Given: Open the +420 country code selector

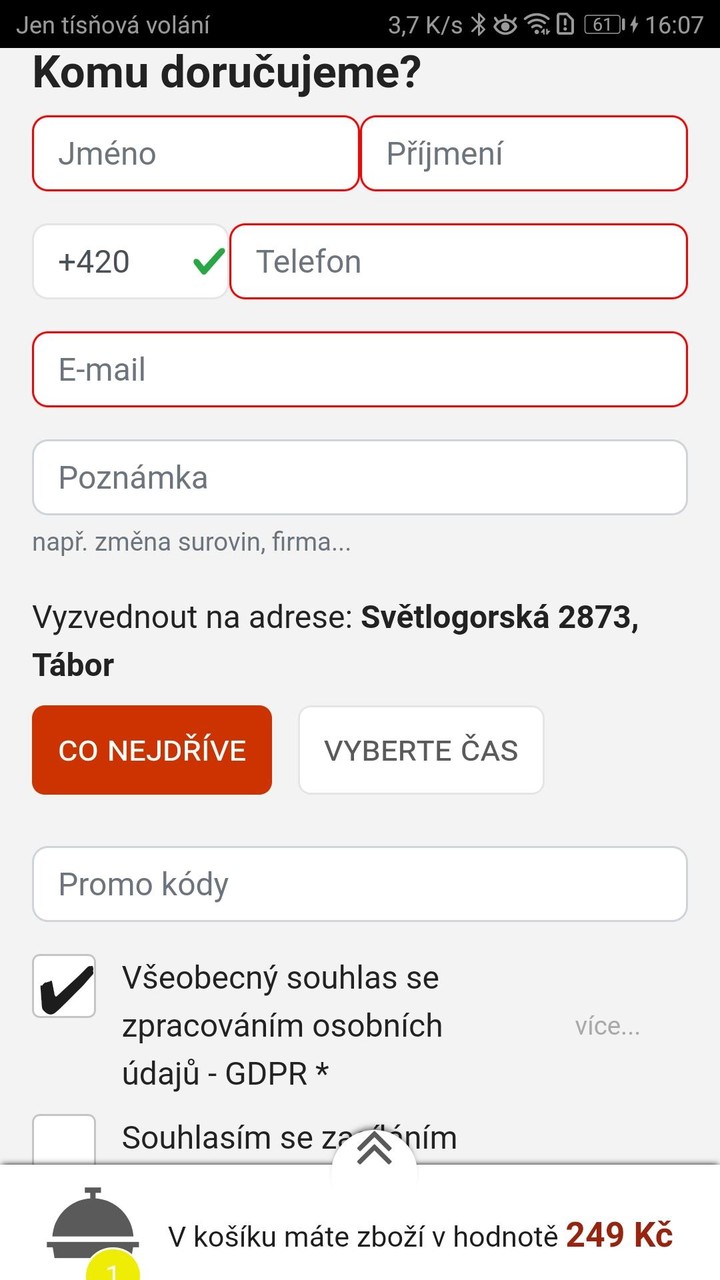Looking at the screenshot, I should 130,262.
